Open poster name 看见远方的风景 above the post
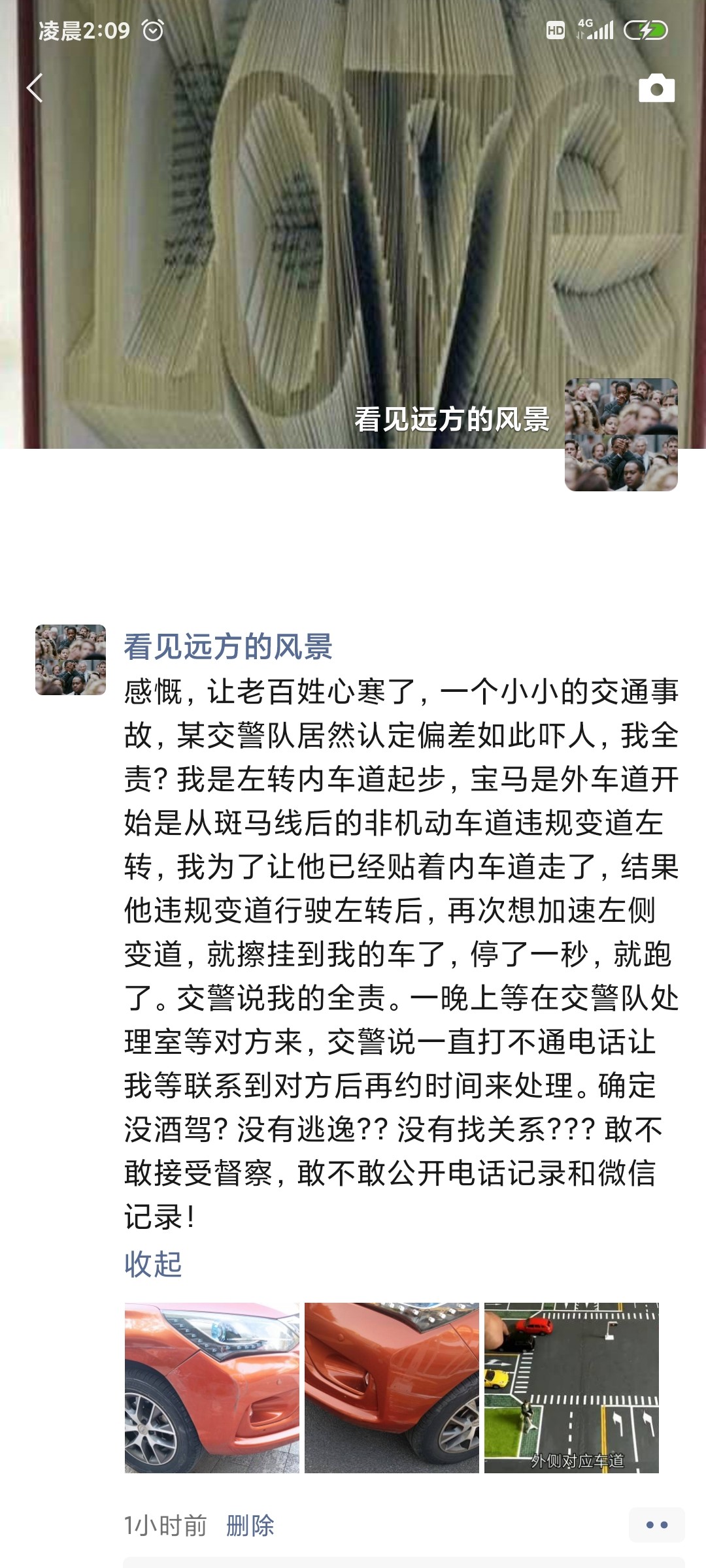This screenshot has height=1568, width=706. 228,647
